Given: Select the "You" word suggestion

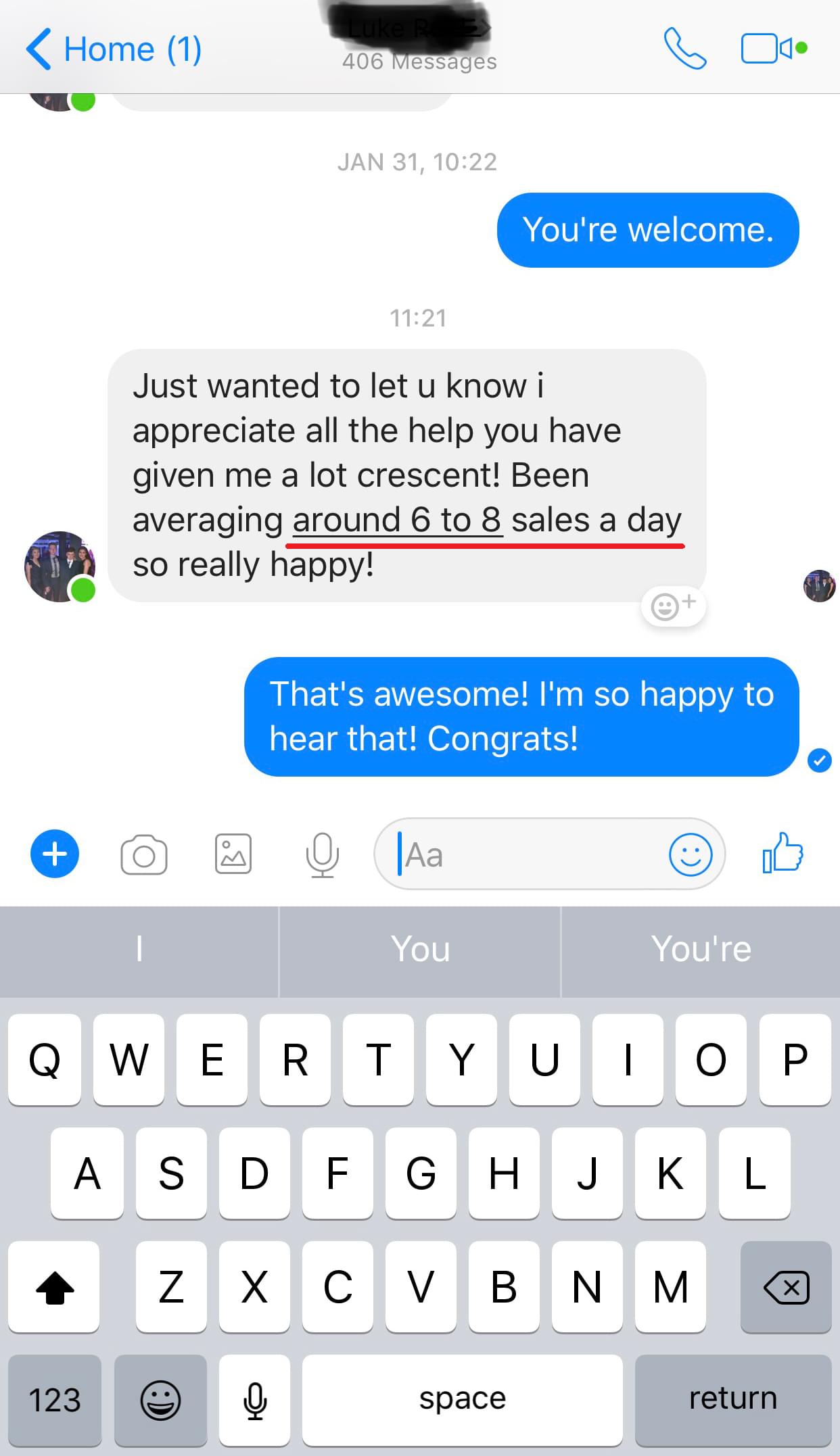Looking at the screenshot, I should (420, 949).
